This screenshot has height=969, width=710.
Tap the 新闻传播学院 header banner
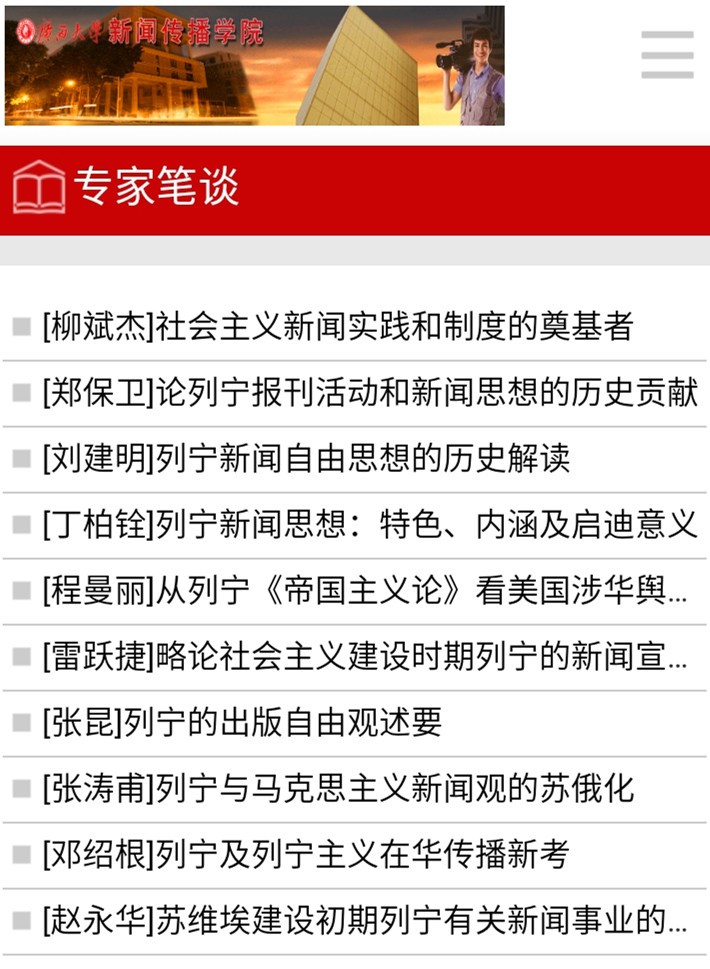254,66
